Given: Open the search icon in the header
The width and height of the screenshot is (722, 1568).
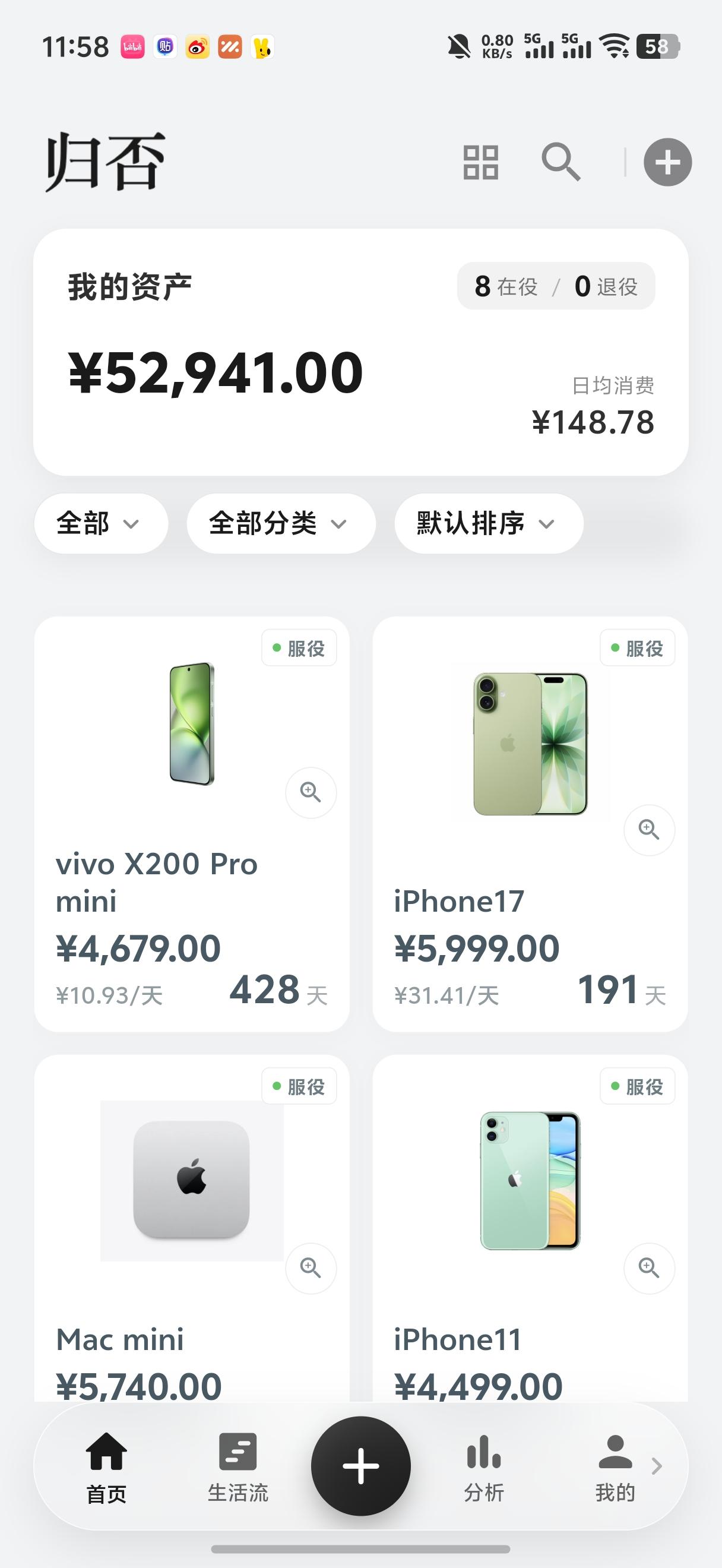Looking at the screenshot, I should coord(561,162).
